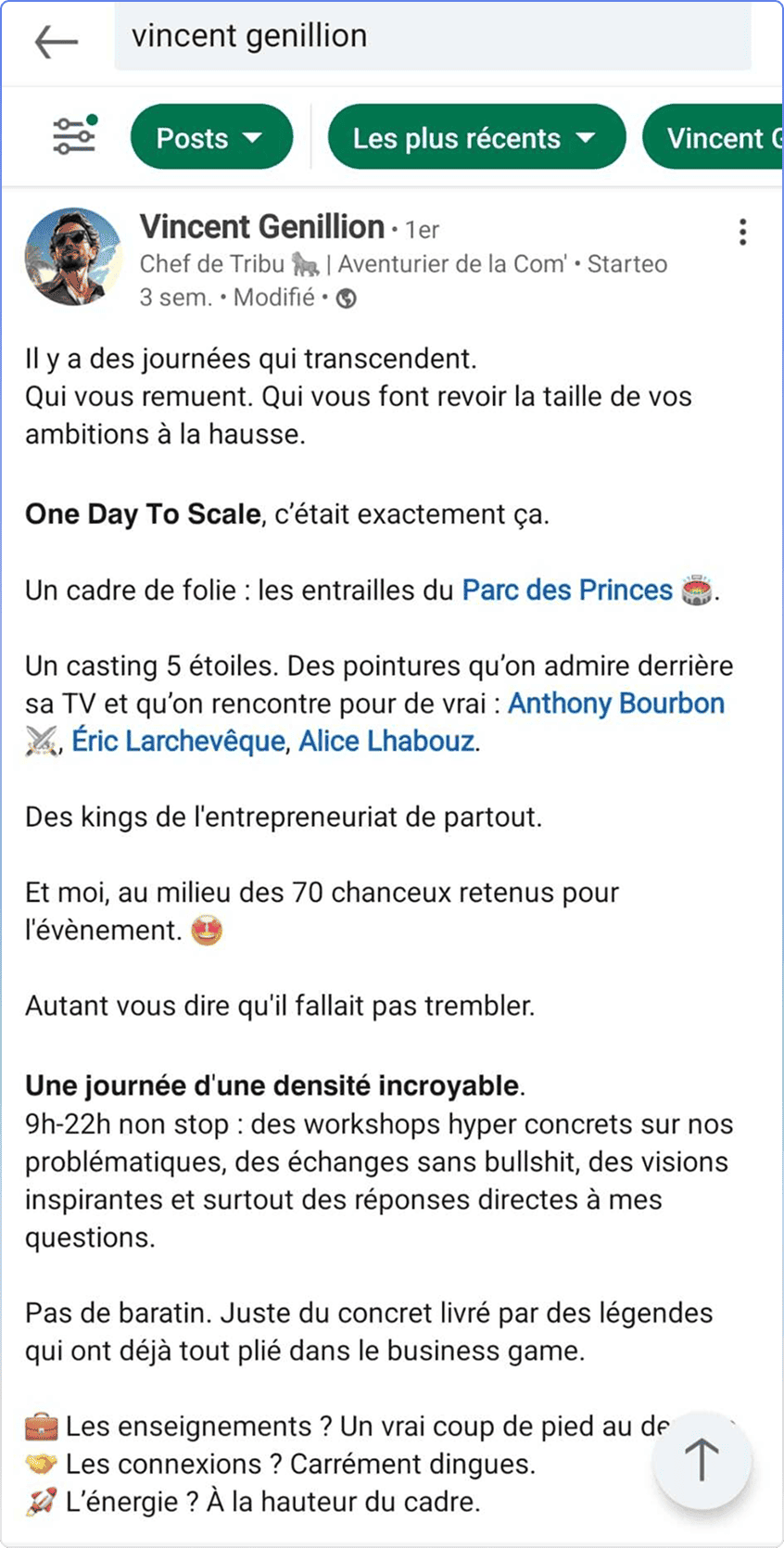Open Vincent Genillion's profile picture

pyautogui.click(x=73, y=257)
